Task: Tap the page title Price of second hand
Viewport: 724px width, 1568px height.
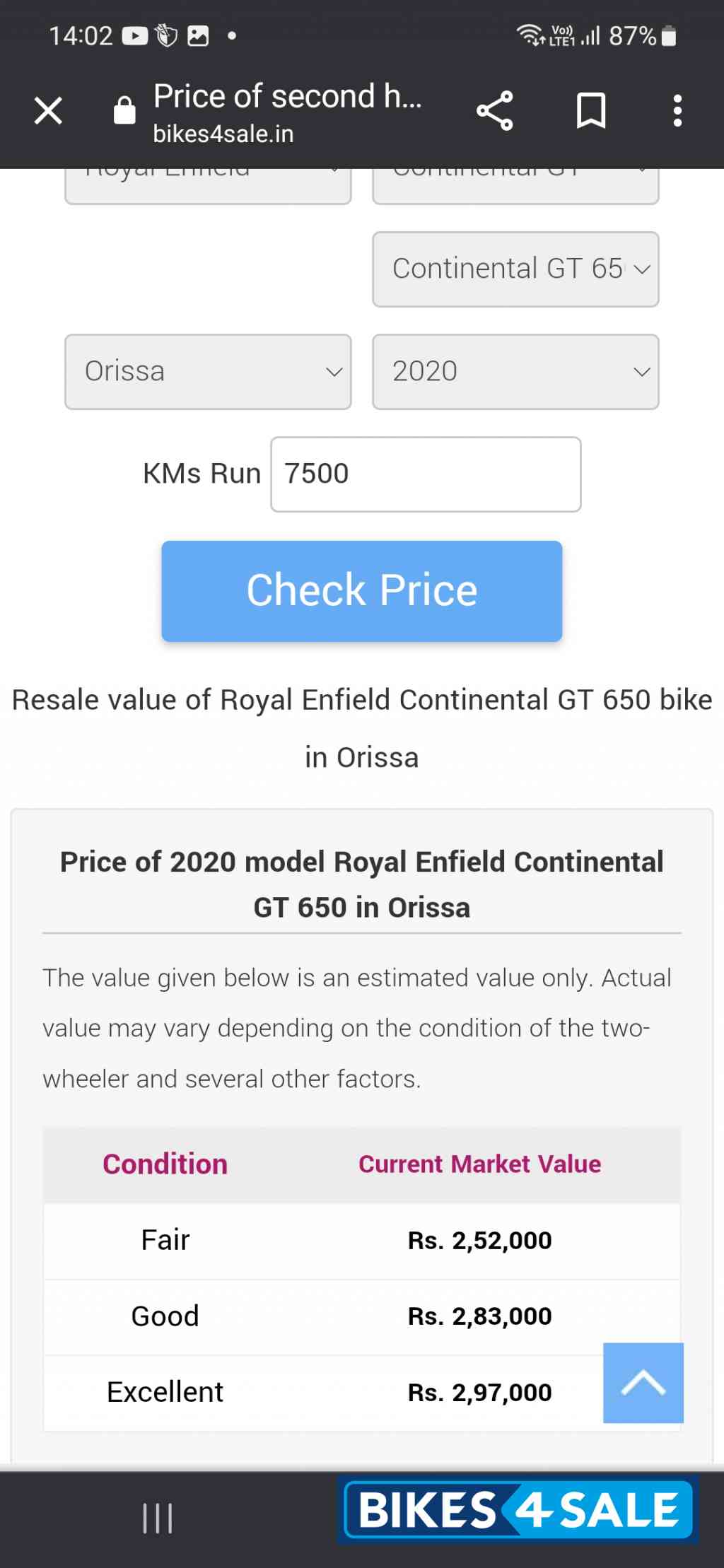Action: click(288, 96)
